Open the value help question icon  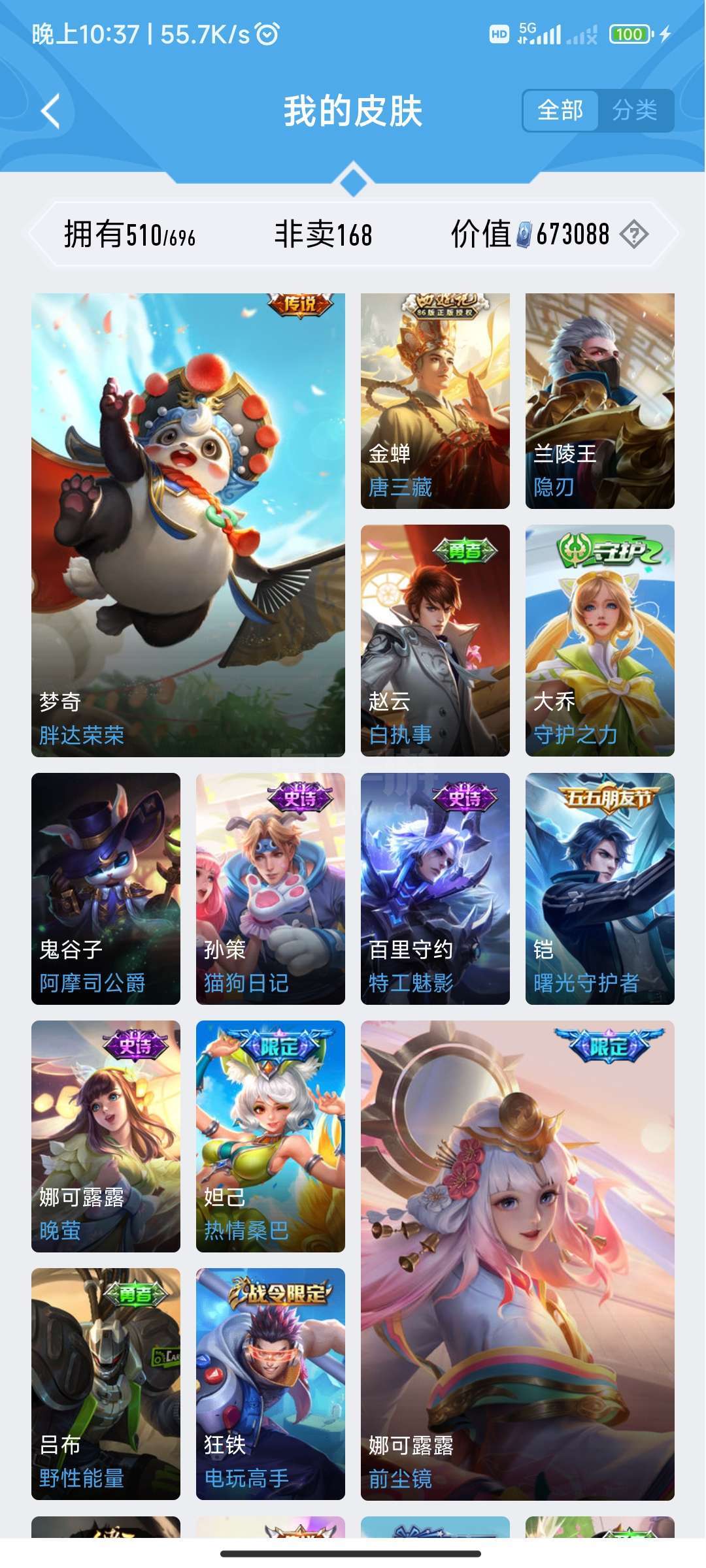(x=633, y=234)
